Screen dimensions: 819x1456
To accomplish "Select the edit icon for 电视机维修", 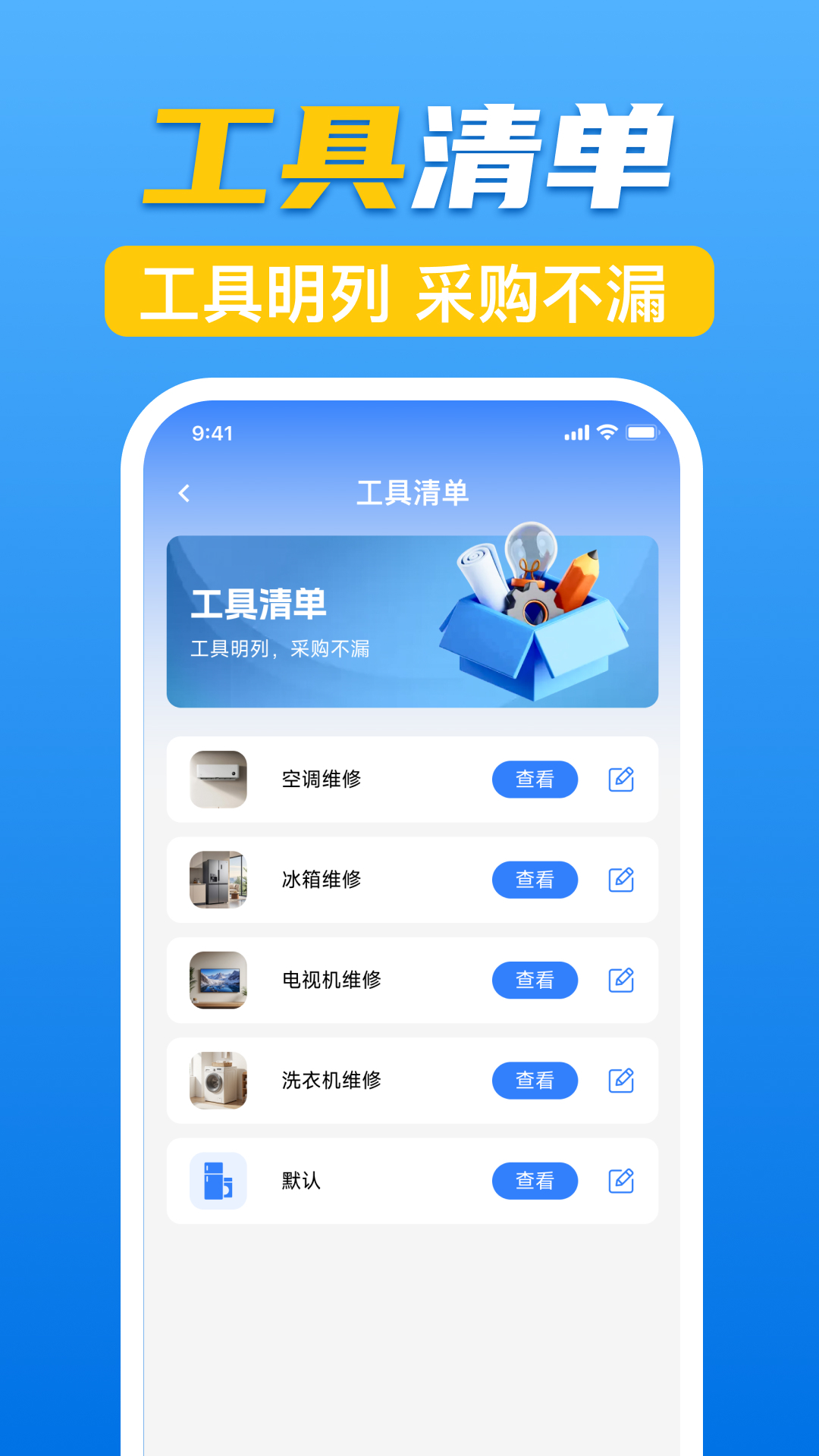I will (622, 980).
